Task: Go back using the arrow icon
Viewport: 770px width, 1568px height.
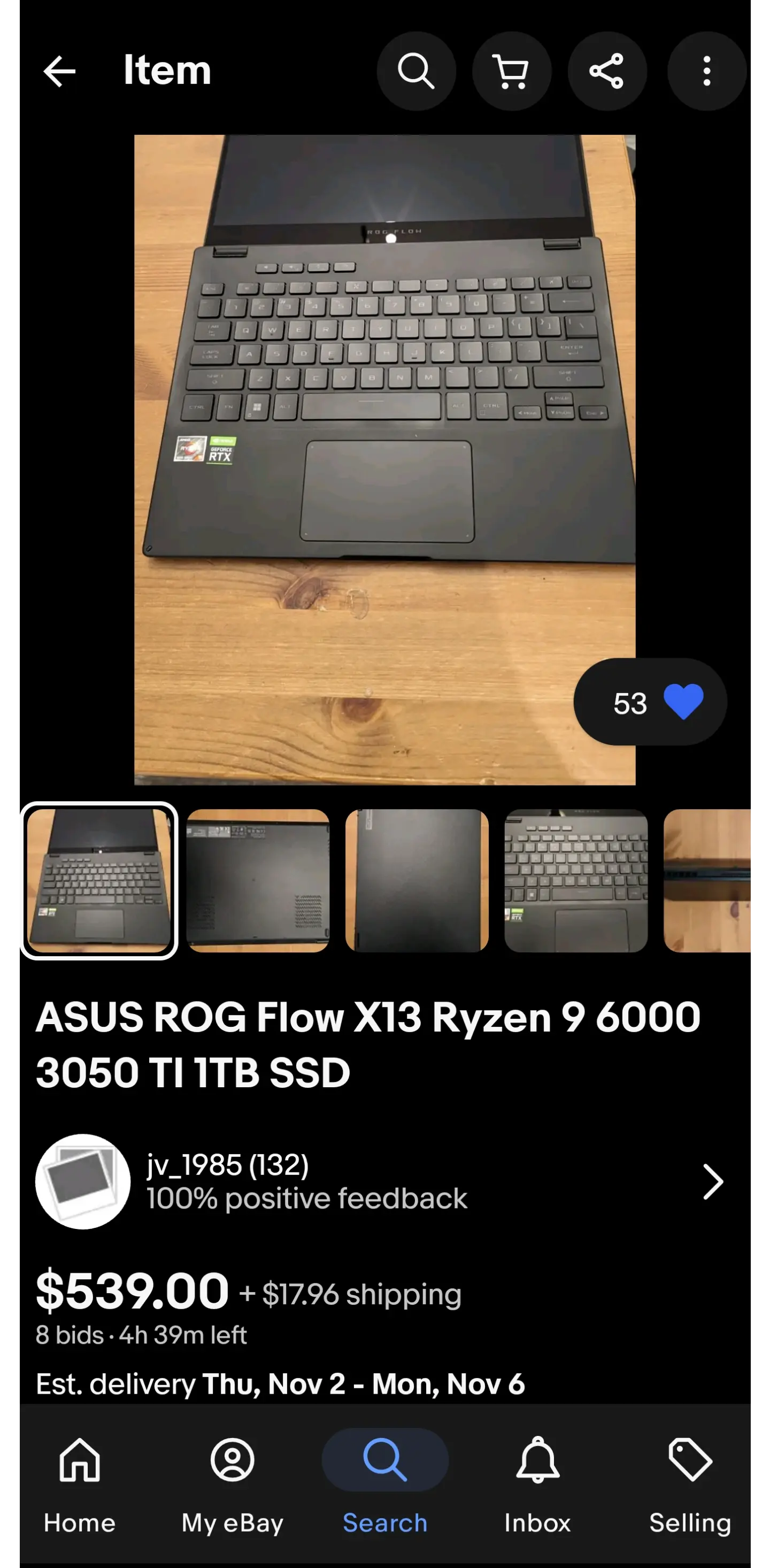Action: [x=60, y=71]
